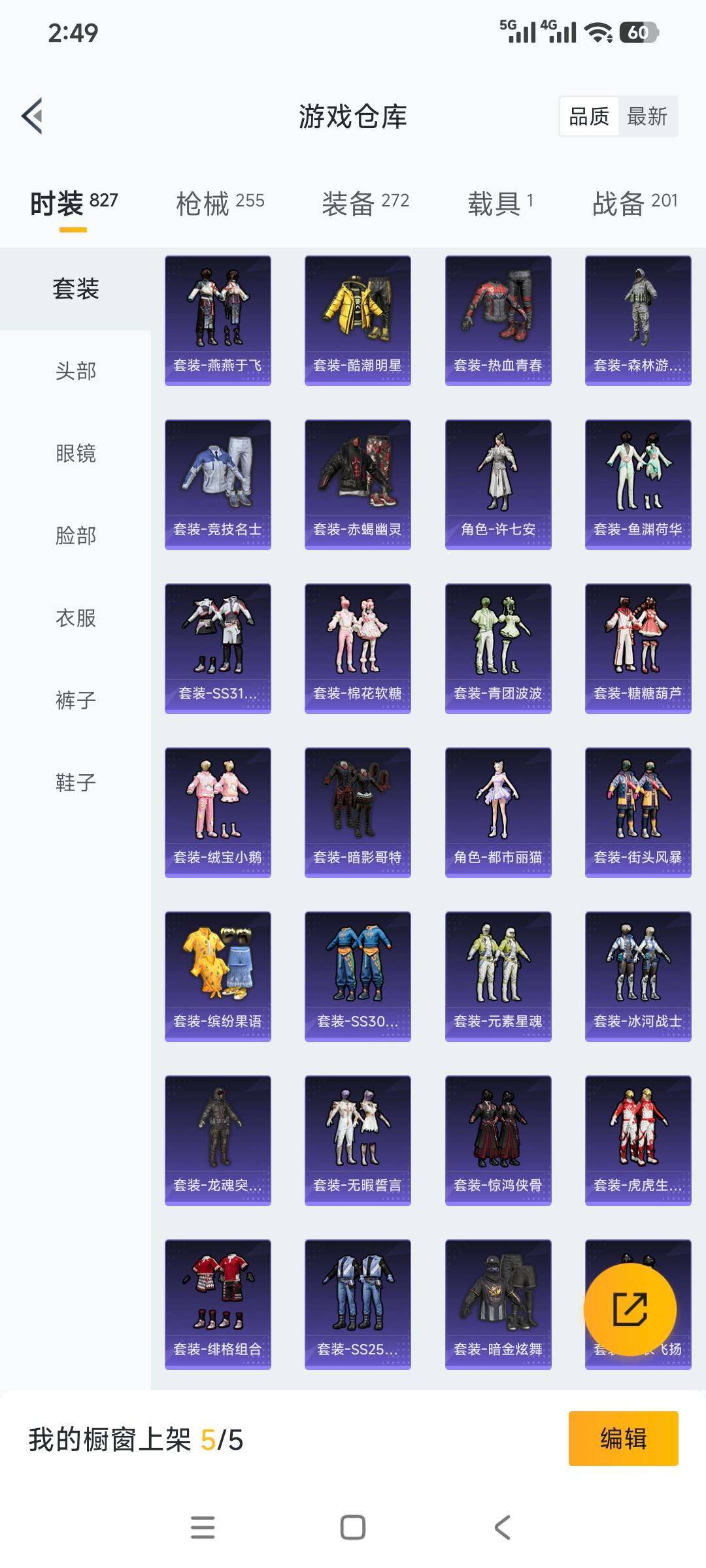
Task: Open the 衣服 category filter
Action: coord(74,617)
